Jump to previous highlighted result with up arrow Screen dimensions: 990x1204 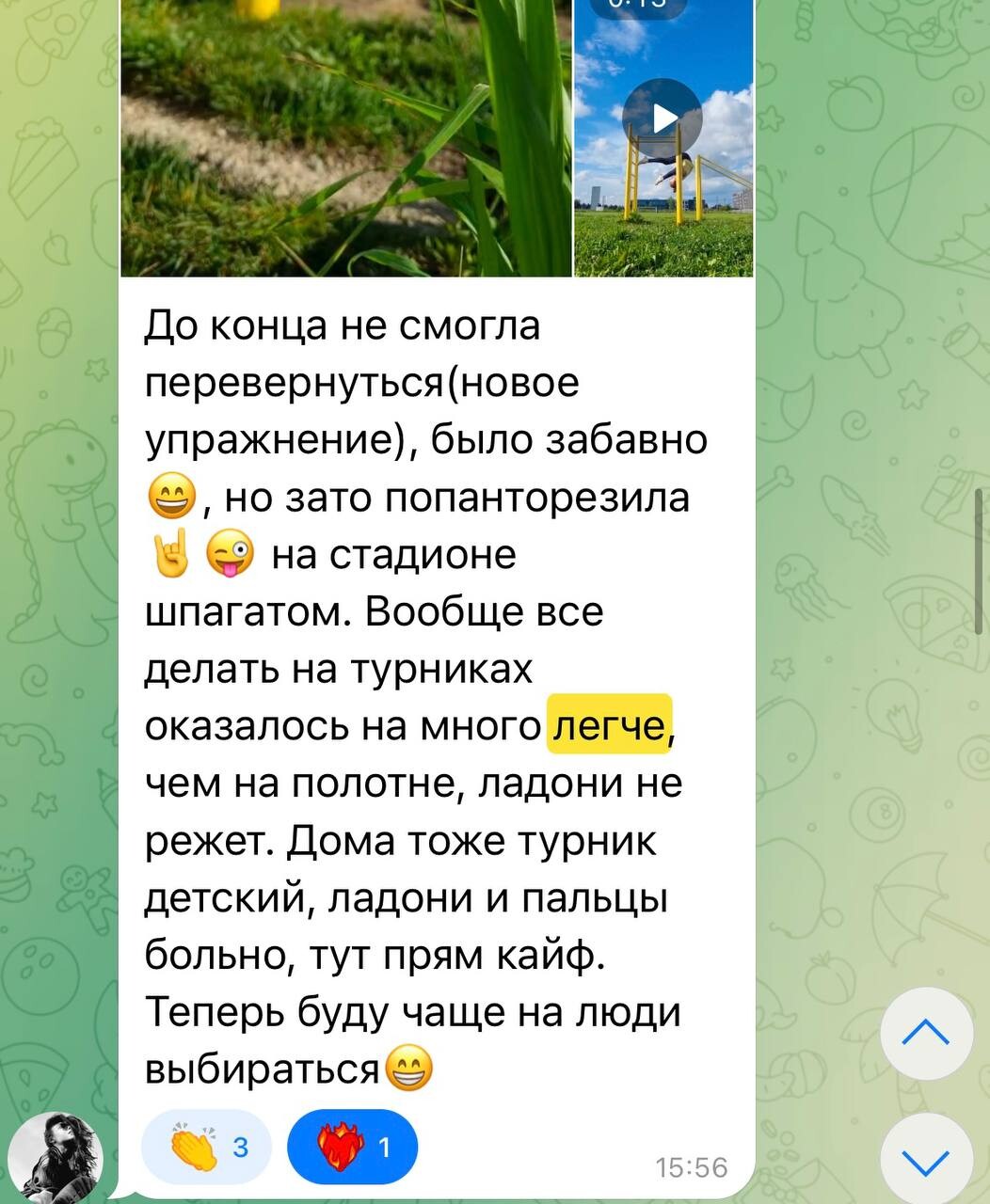pos(926,1034)
